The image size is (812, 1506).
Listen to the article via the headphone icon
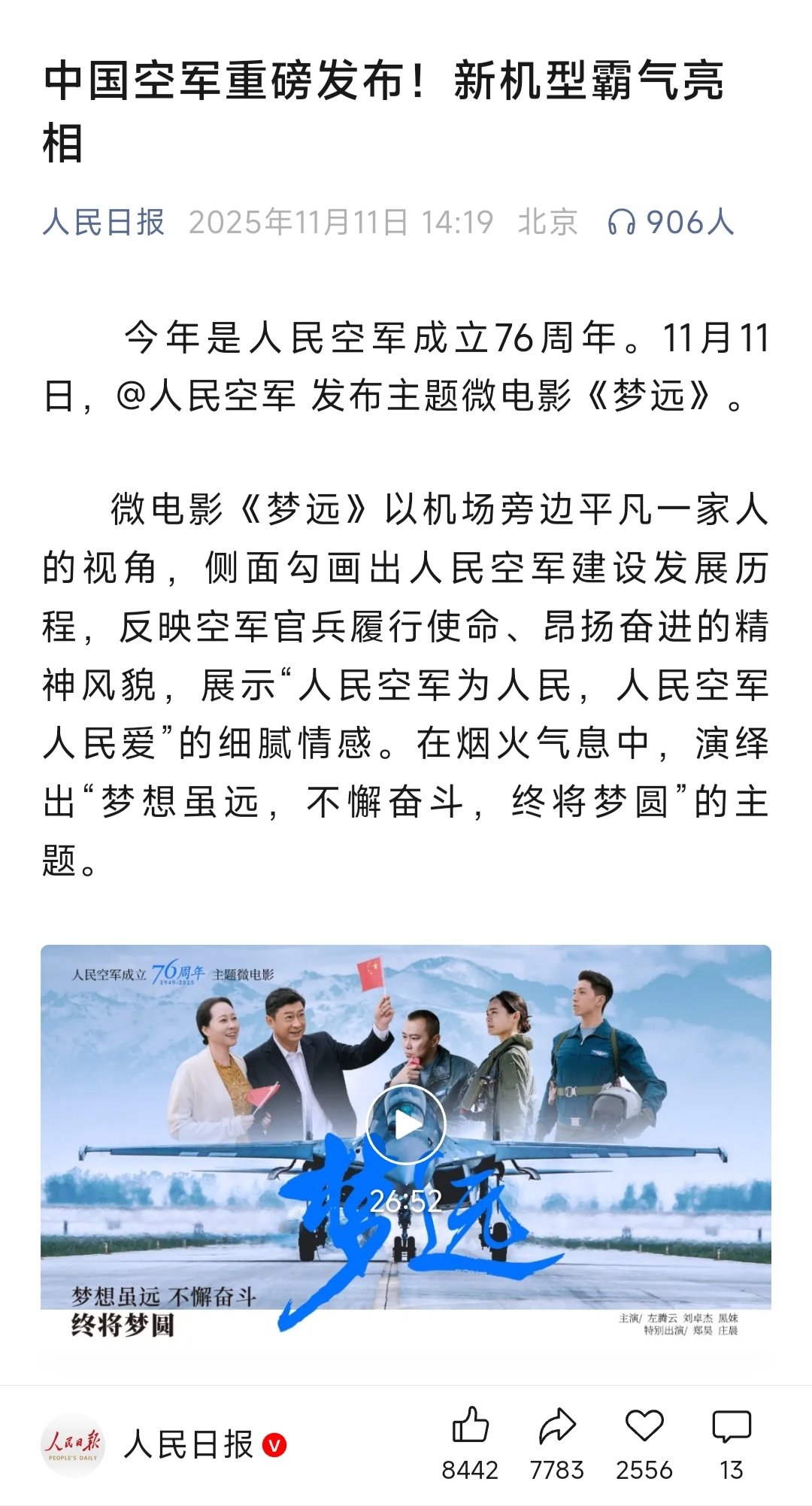[x=623, y=223]
